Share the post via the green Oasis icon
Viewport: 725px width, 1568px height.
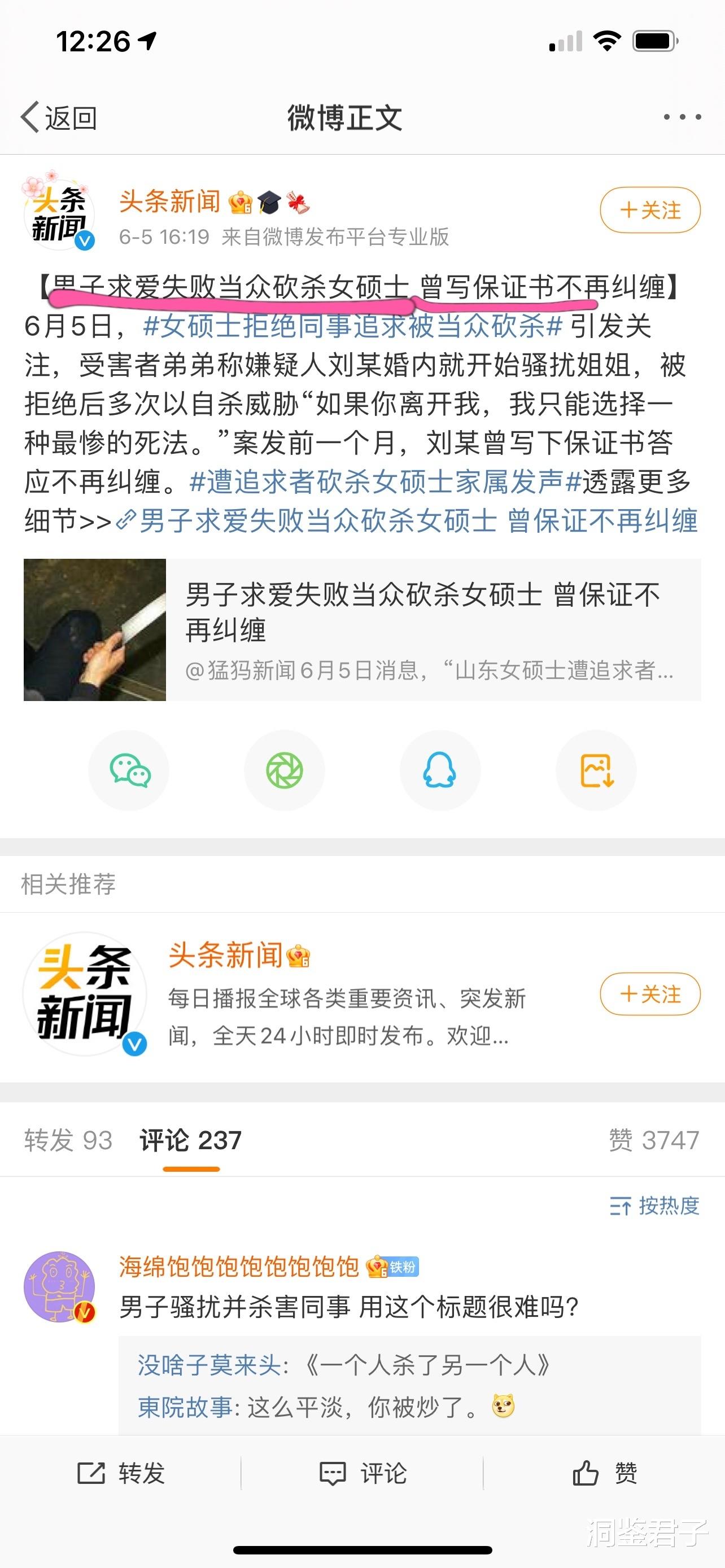pyautogui.click(x=285, y=770)
